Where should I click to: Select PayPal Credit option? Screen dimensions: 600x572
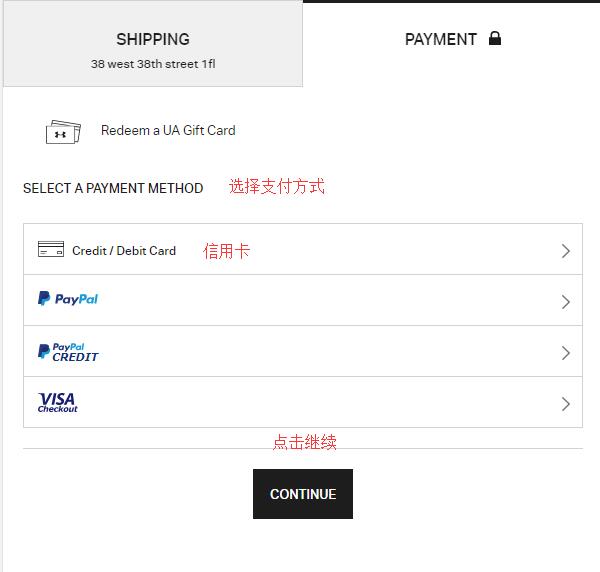[x=302, y=352]
